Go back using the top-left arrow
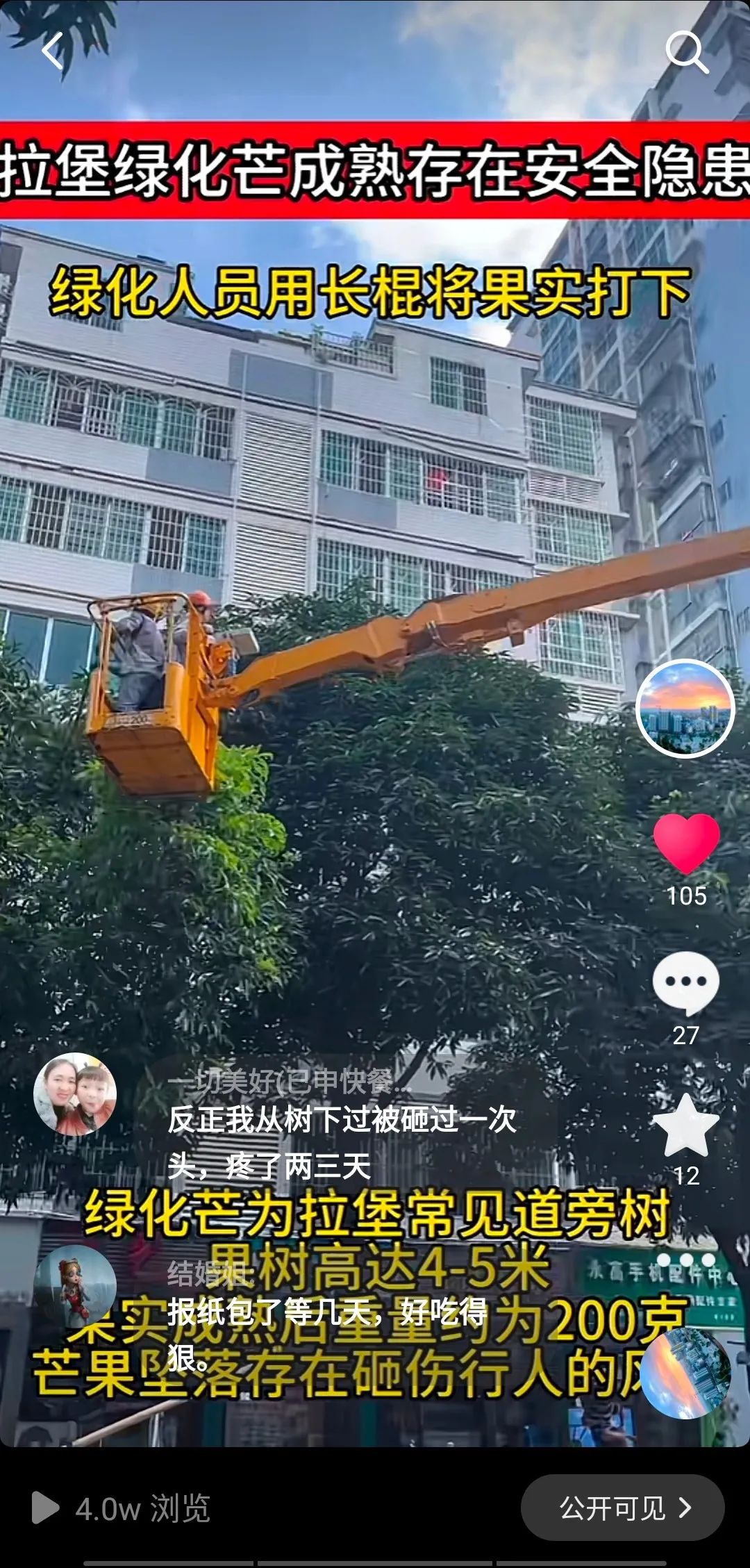This screenshot has width=750, height=1568. [53, 51]
